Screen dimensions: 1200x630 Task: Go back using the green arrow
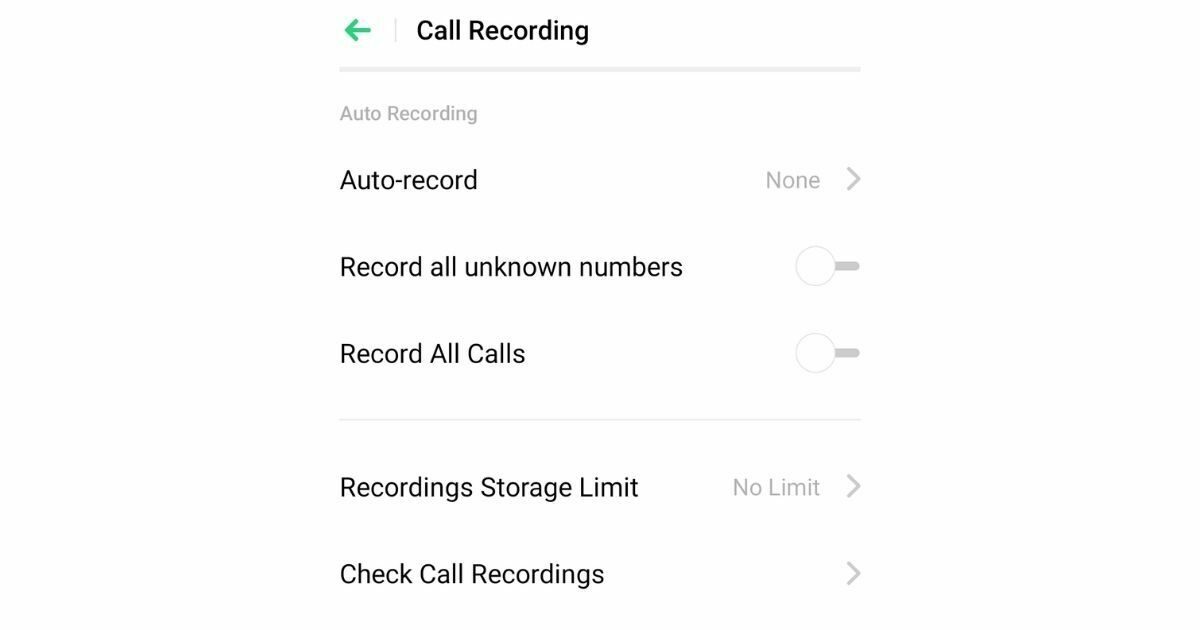pos(357,30)
